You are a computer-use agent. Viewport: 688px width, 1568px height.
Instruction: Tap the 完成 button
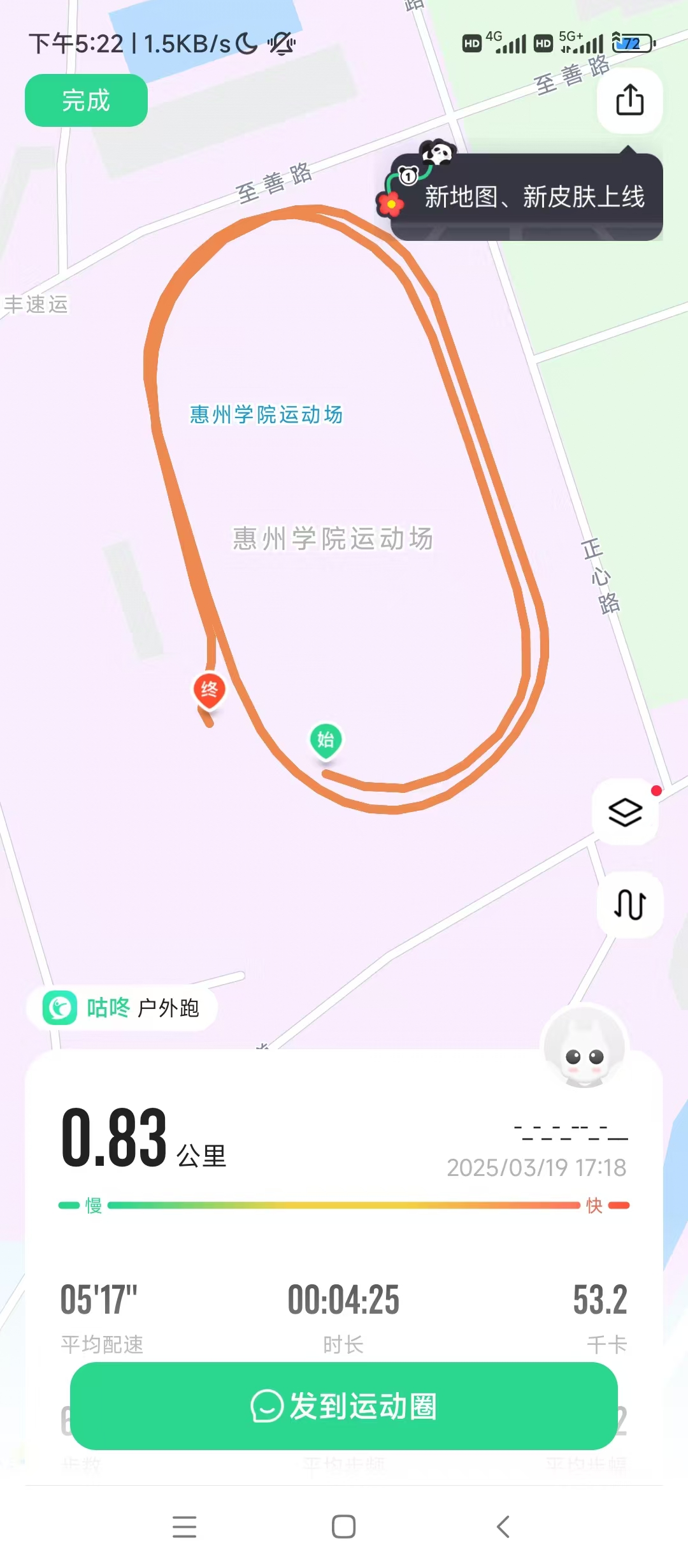pyautogui.click(x=86, y=101)
